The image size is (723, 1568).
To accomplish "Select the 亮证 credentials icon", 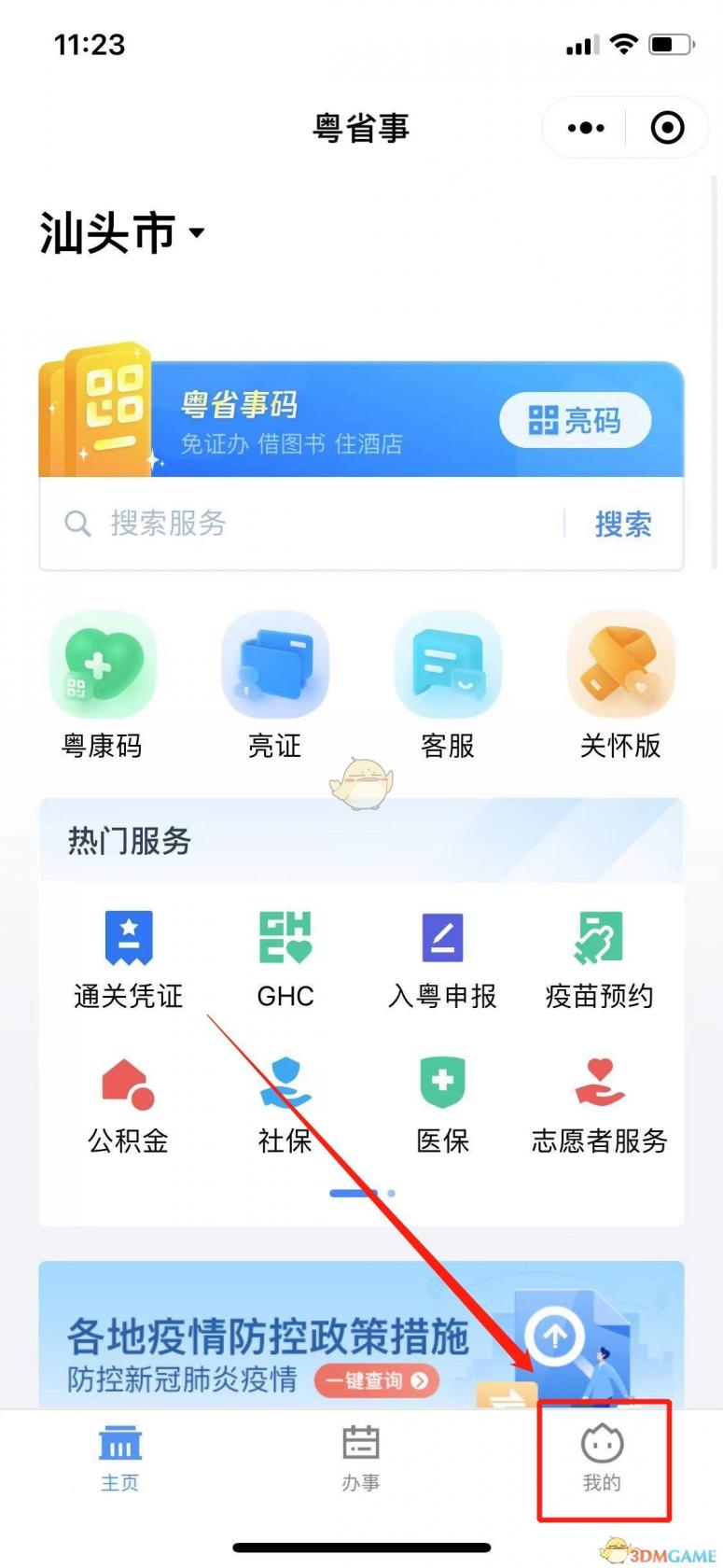I will pos(275,686).
